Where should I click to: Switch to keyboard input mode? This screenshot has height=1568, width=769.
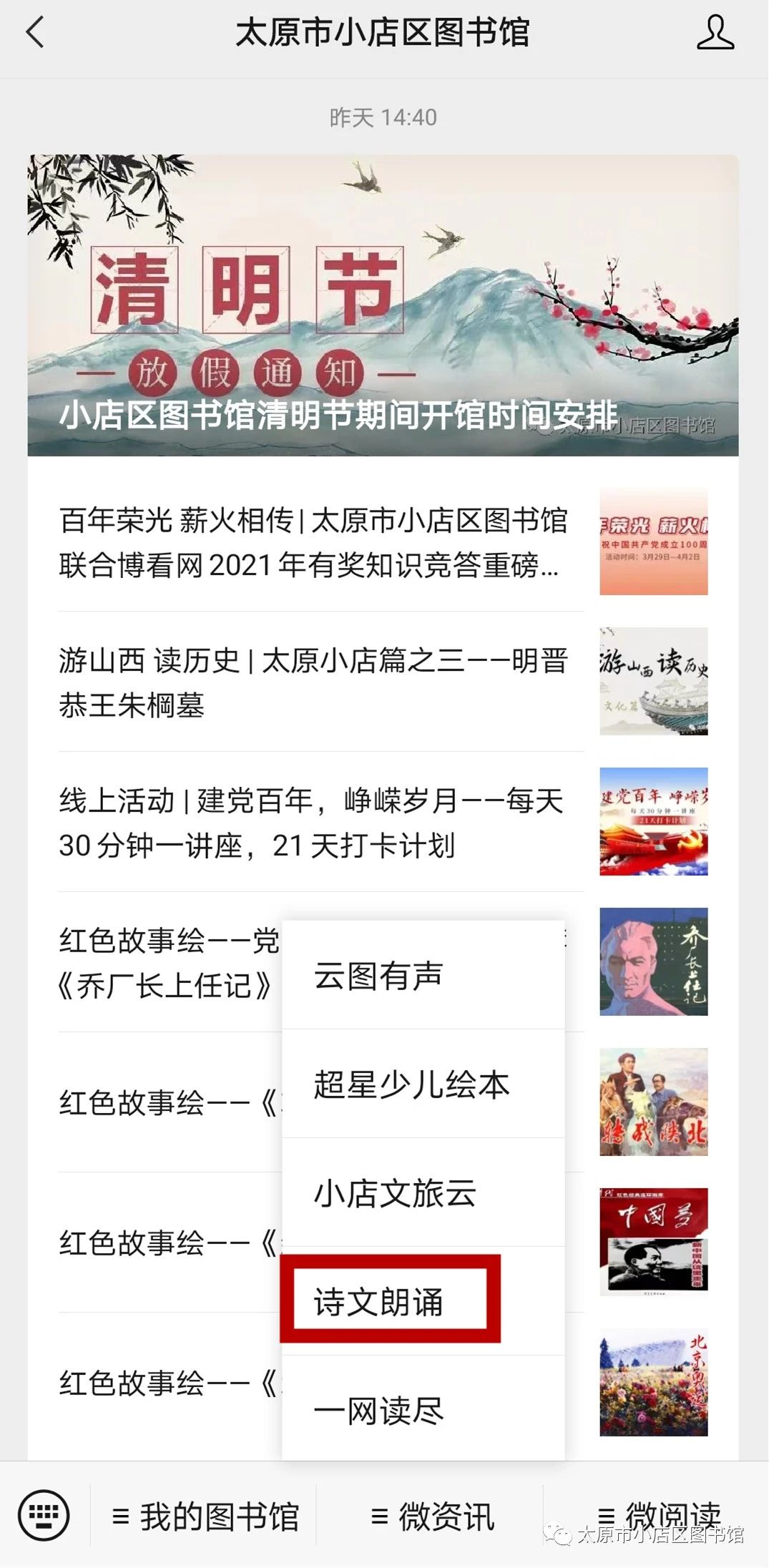pyautogui.click(x=44, y=1515)
